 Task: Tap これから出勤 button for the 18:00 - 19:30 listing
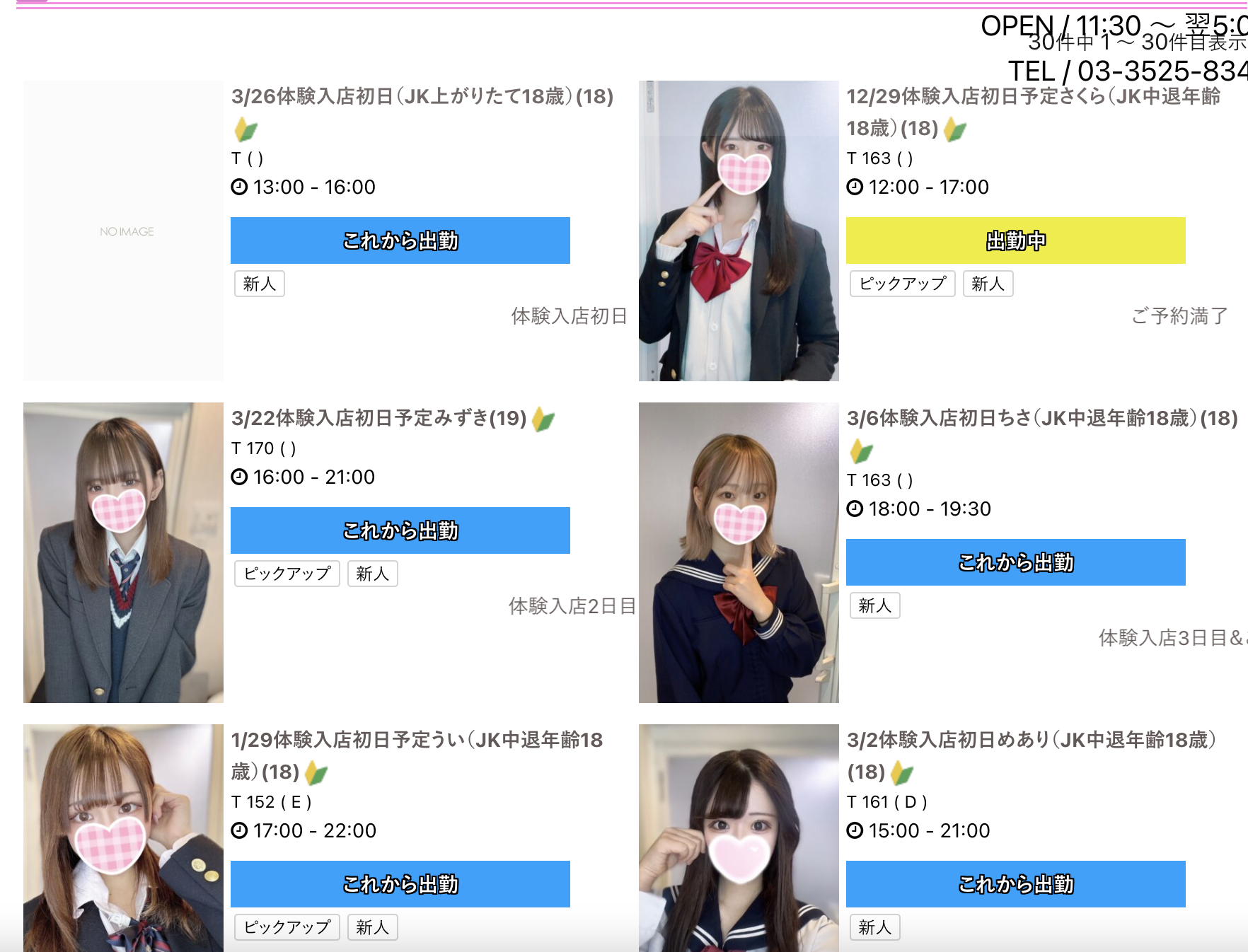click(1015, 562)
